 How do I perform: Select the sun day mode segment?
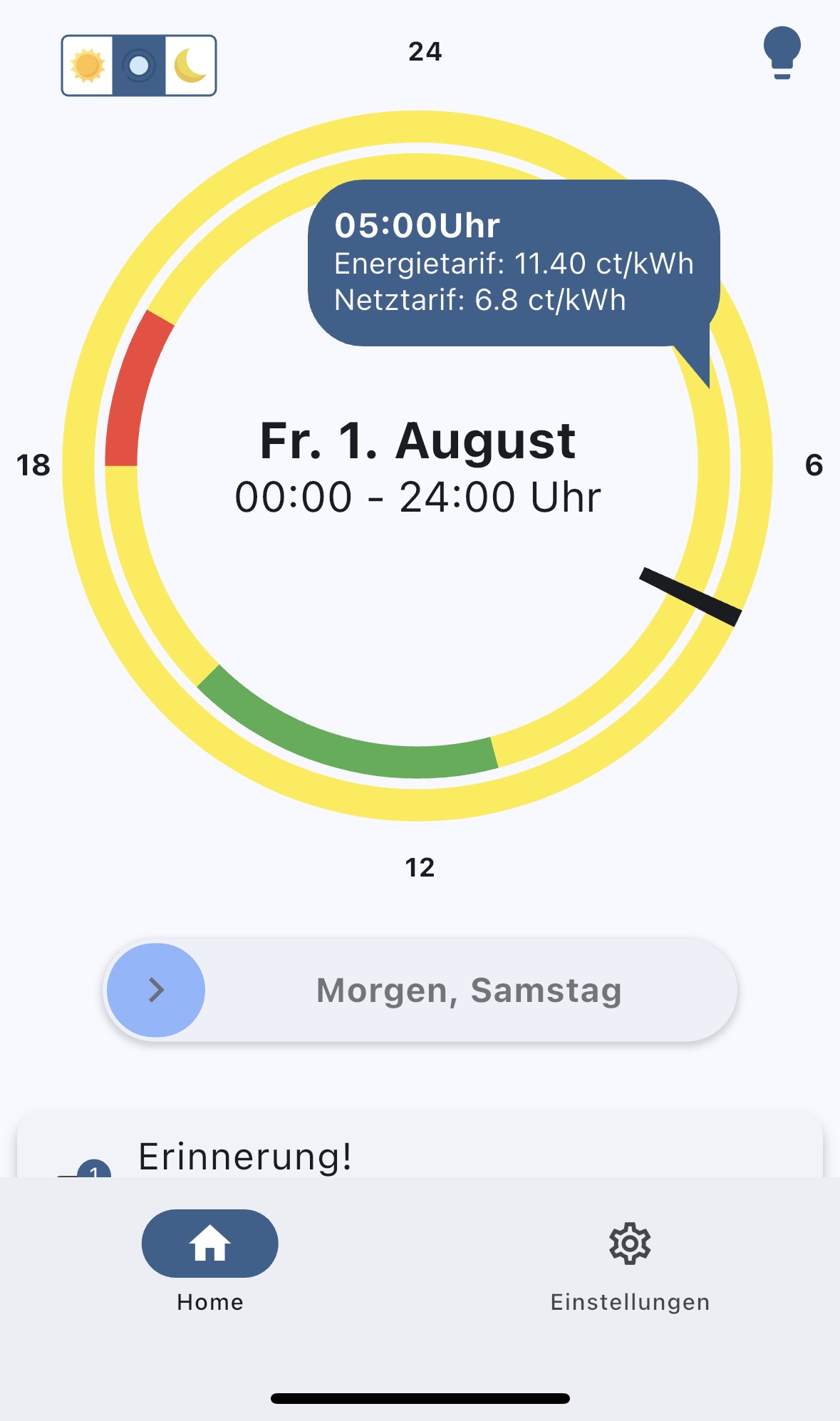(x=88, y=66)
